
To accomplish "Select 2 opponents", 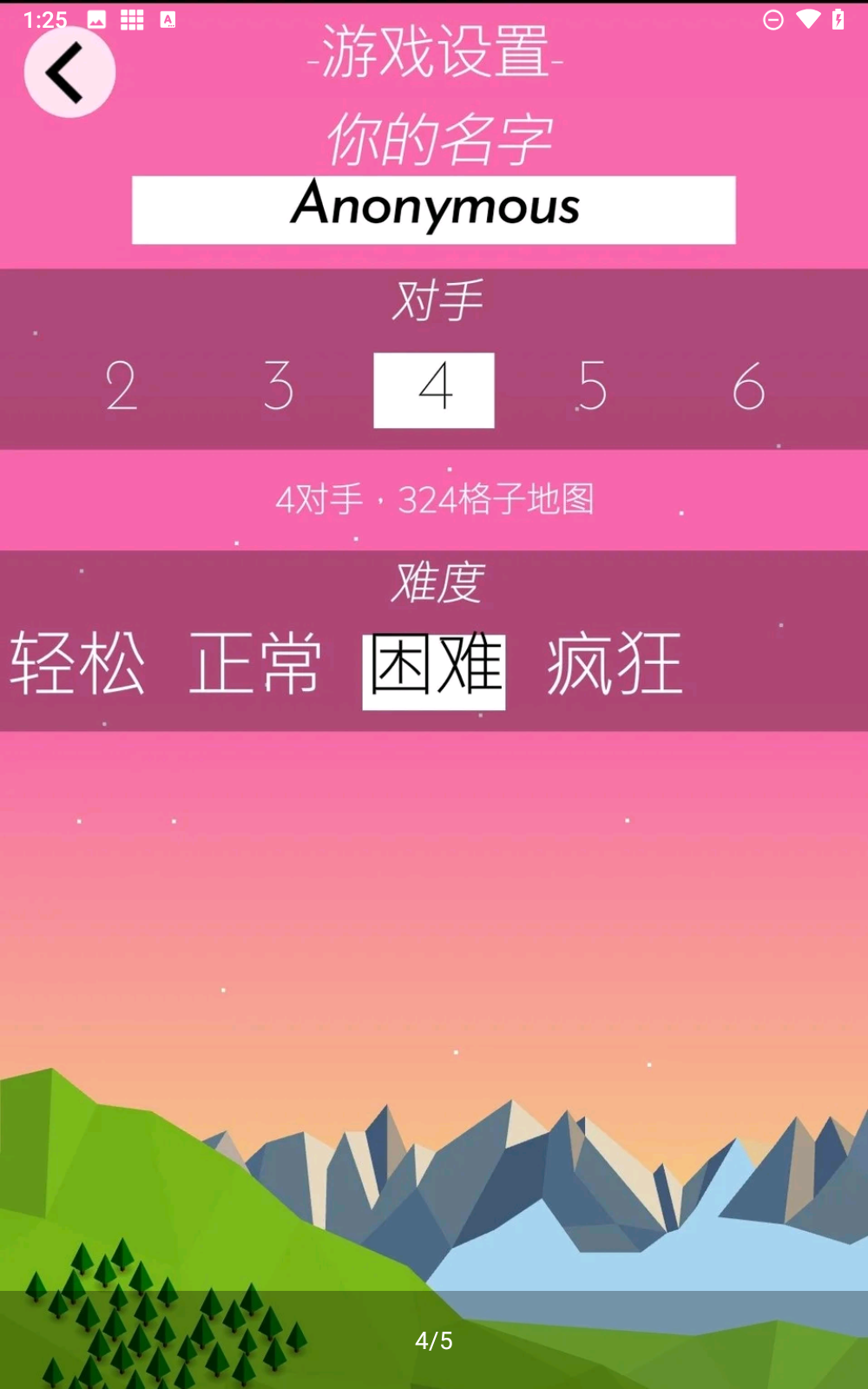I will click(122, 387).
